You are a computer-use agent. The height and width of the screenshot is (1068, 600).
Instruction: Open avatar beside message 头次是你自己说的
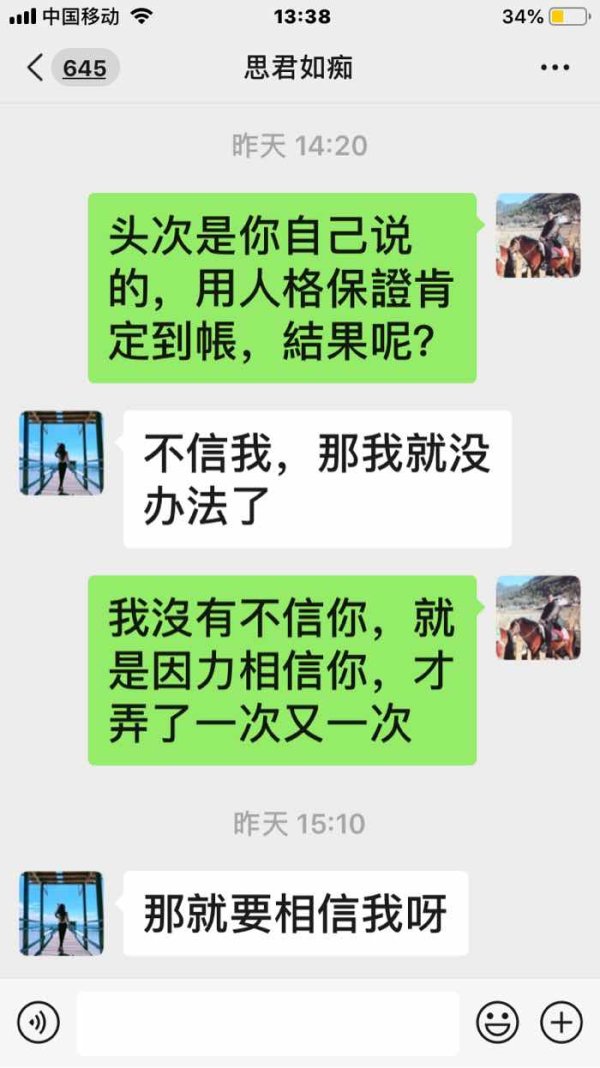538,236
